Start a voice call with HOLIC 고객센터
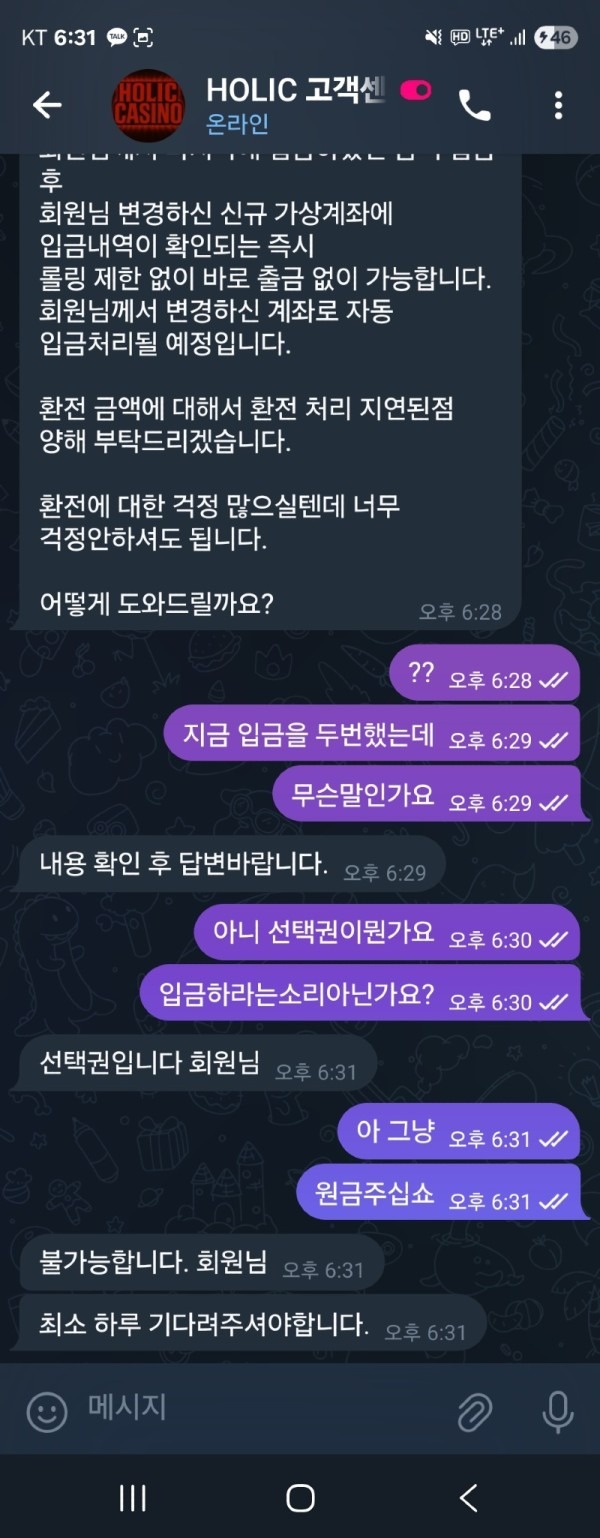Viewport: 600px width, 1538px height. (x=474, y=104)
